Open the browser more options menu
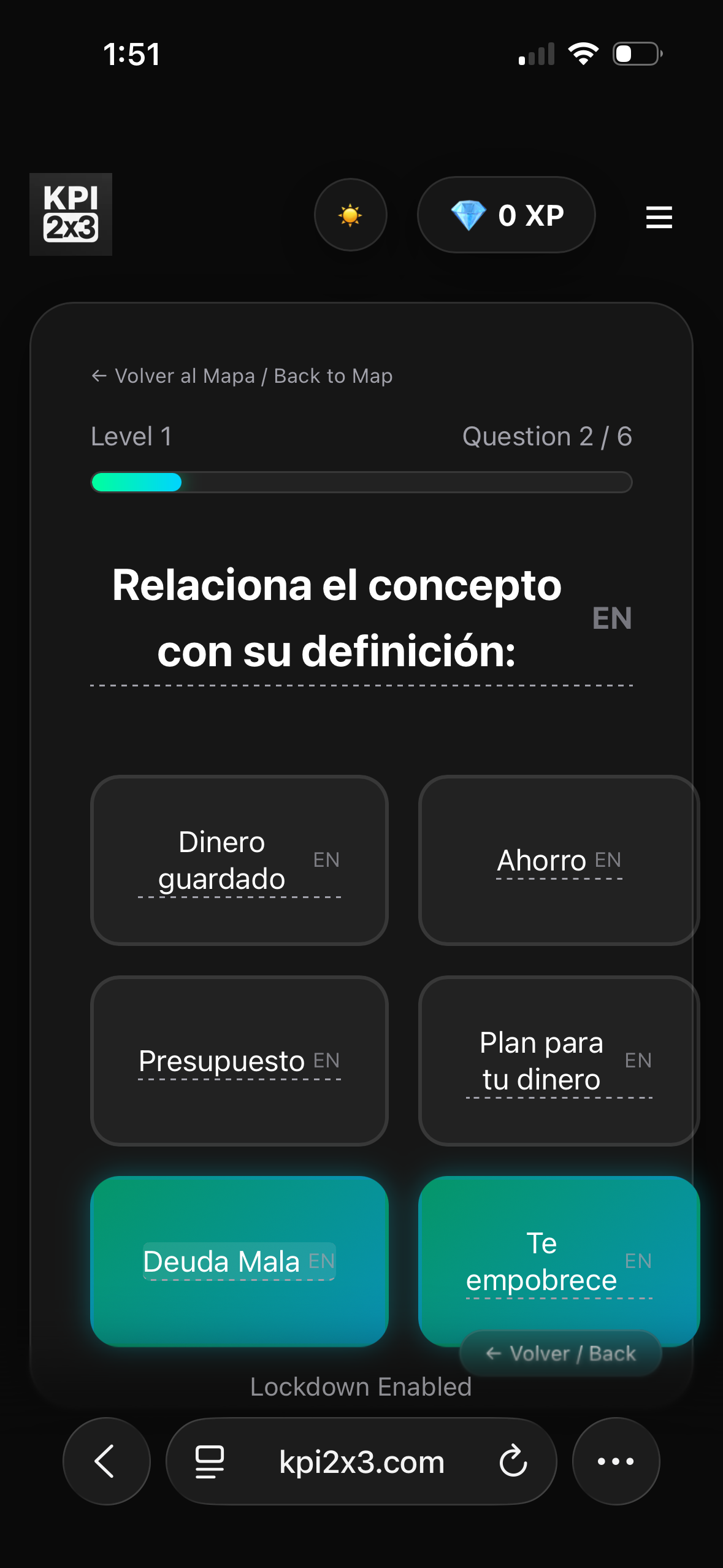This screenshot has width=723, height=1568. click(616, 1461)
